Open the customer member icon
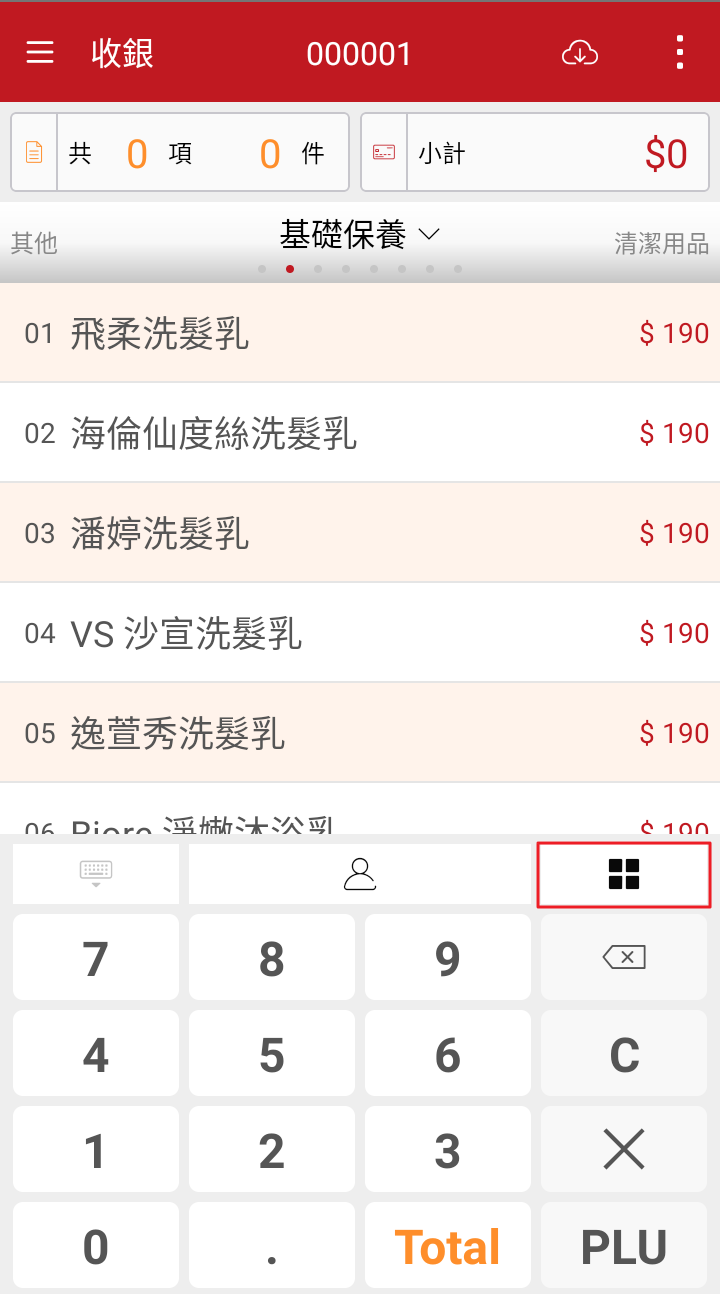This screenshot has width=720, height=1294. [359, 874]
